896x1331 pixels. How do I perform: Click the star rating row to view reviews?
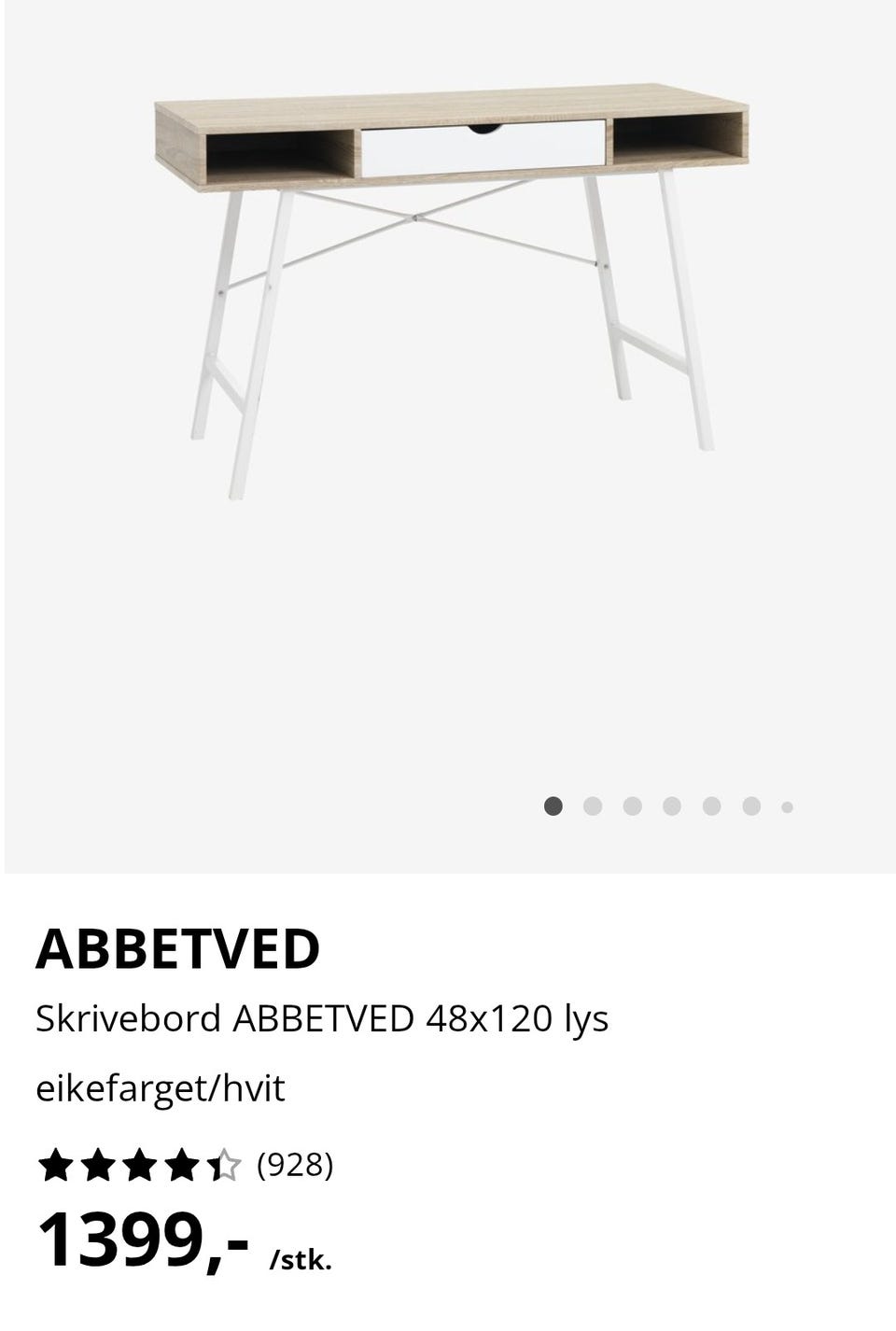[140, 1165]
